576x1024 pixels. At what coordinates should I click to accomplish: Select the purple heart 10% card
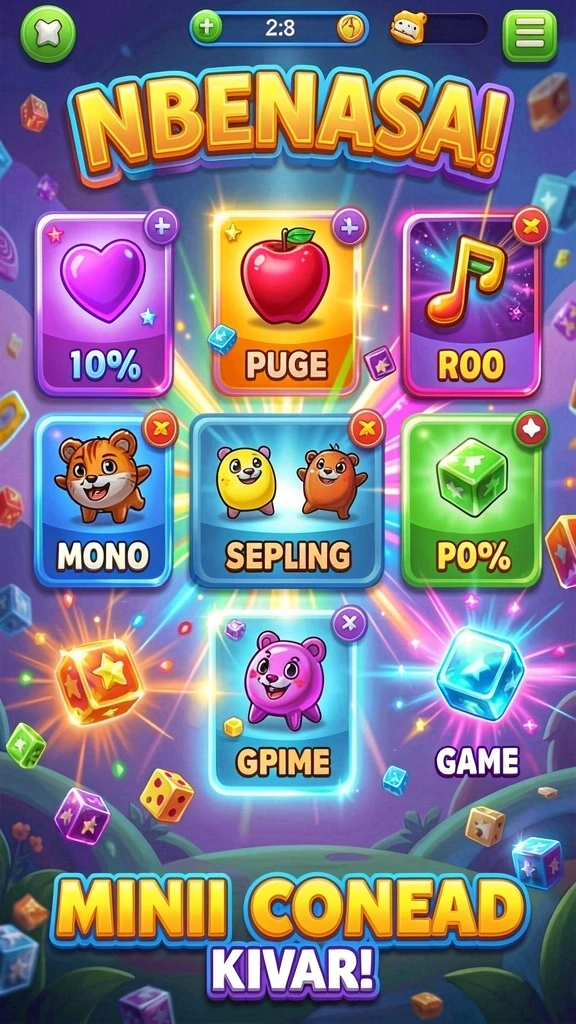pos(104,304)
